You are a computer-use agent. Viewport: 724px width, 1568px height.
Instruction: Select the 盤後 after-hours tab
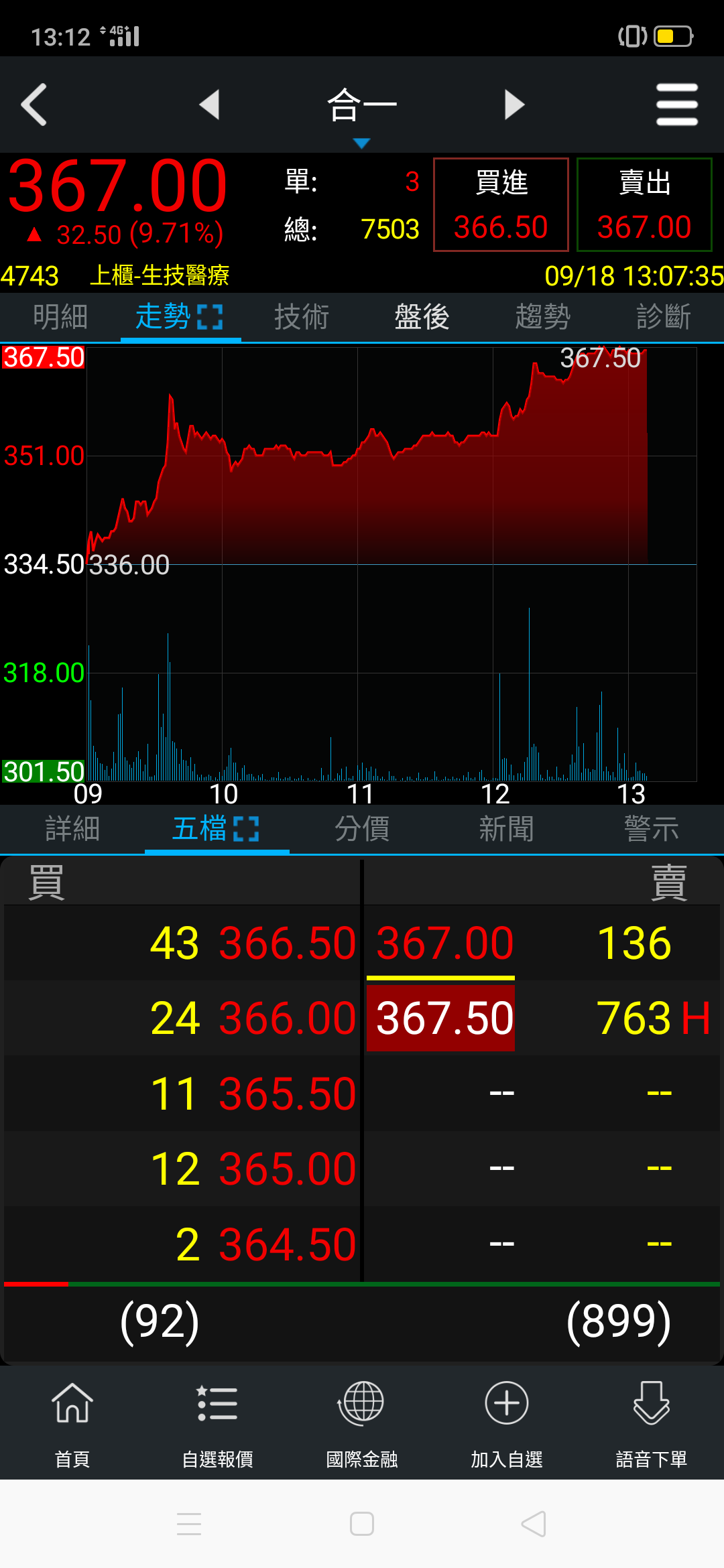point(422,316)
